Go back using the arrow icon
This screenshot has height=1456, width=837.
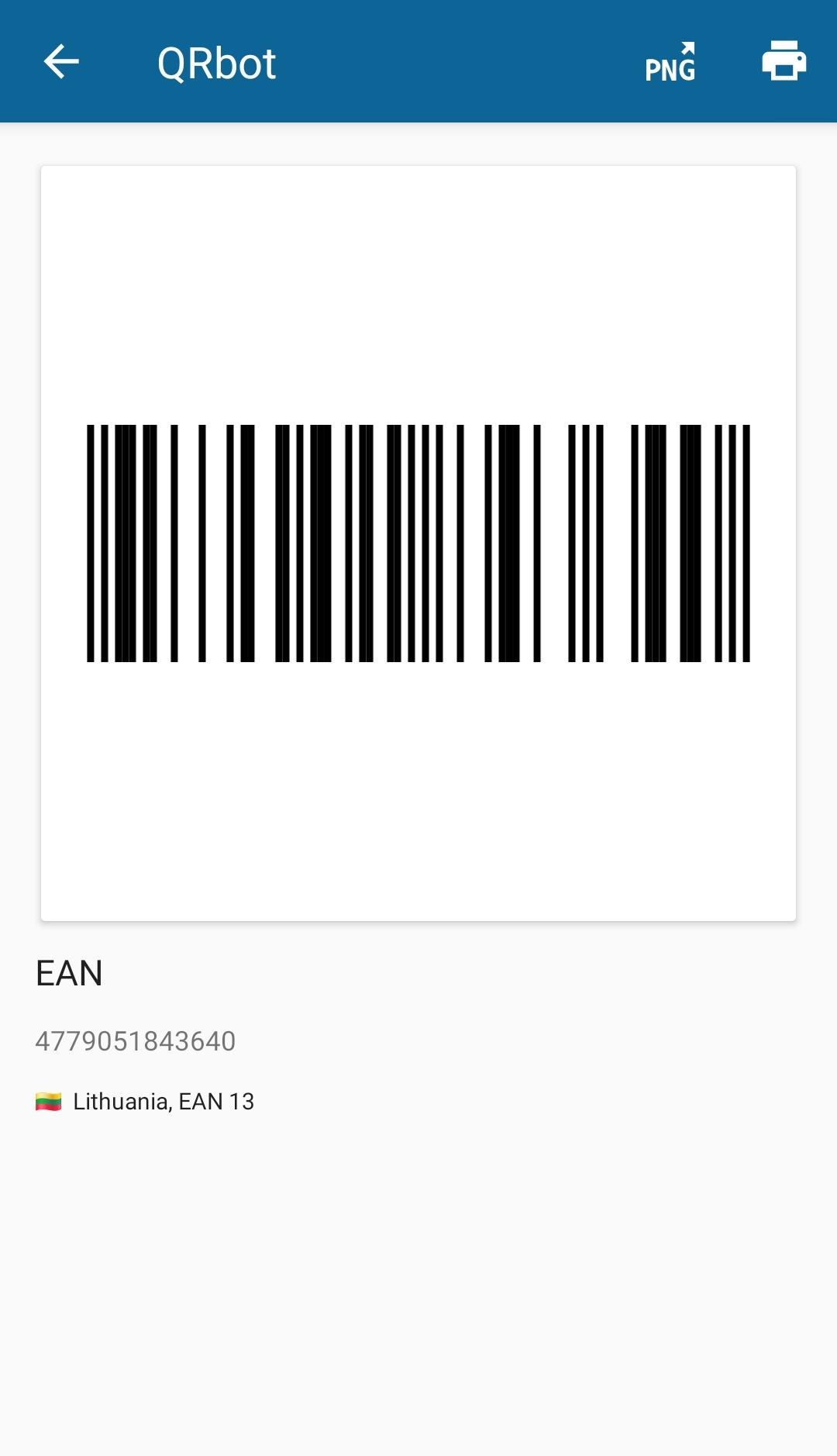tap(61, 61)
